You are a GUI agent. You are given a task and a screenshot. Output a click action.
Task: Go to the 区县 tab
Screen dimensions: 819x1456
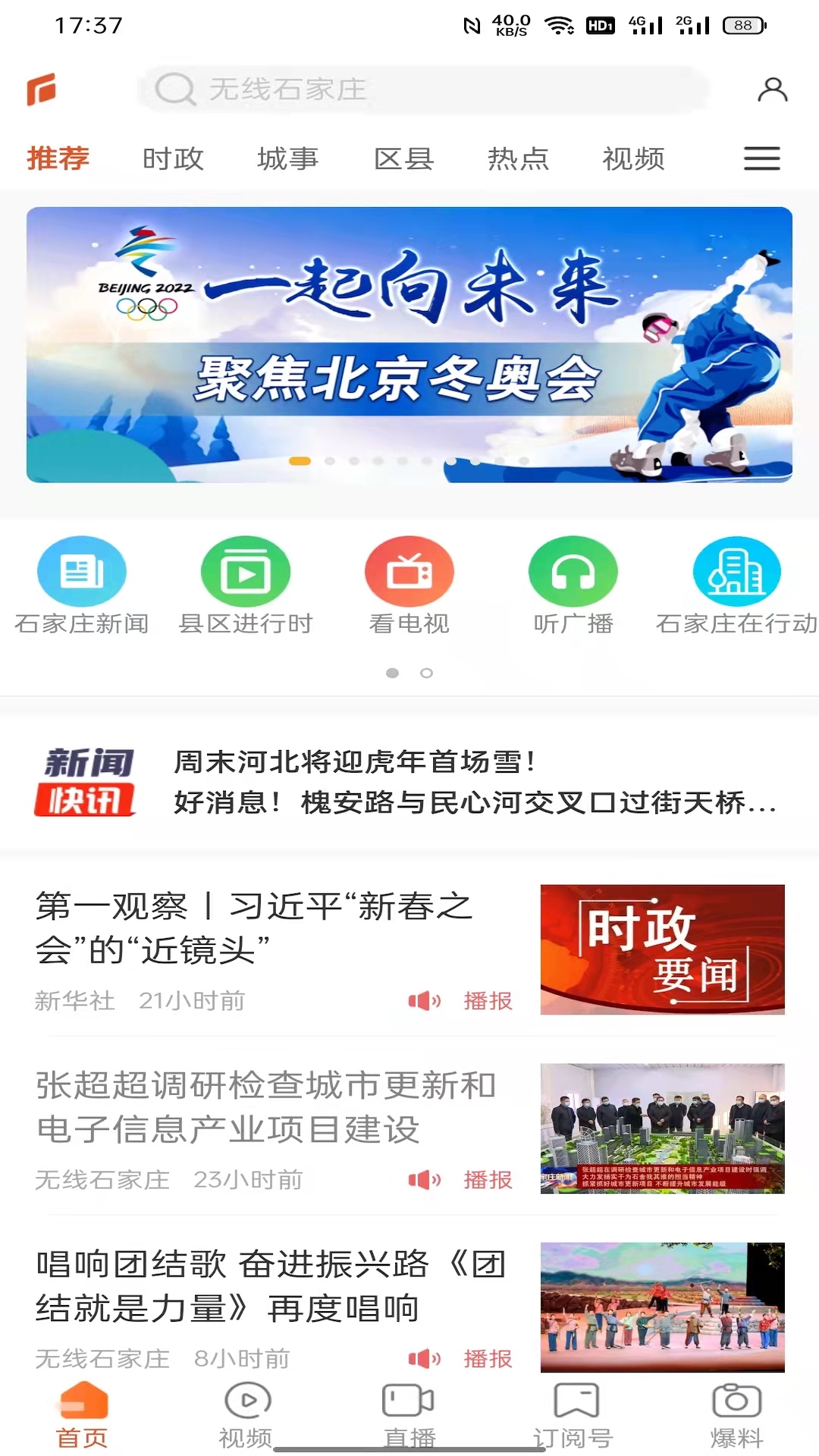tap(403, 158)
